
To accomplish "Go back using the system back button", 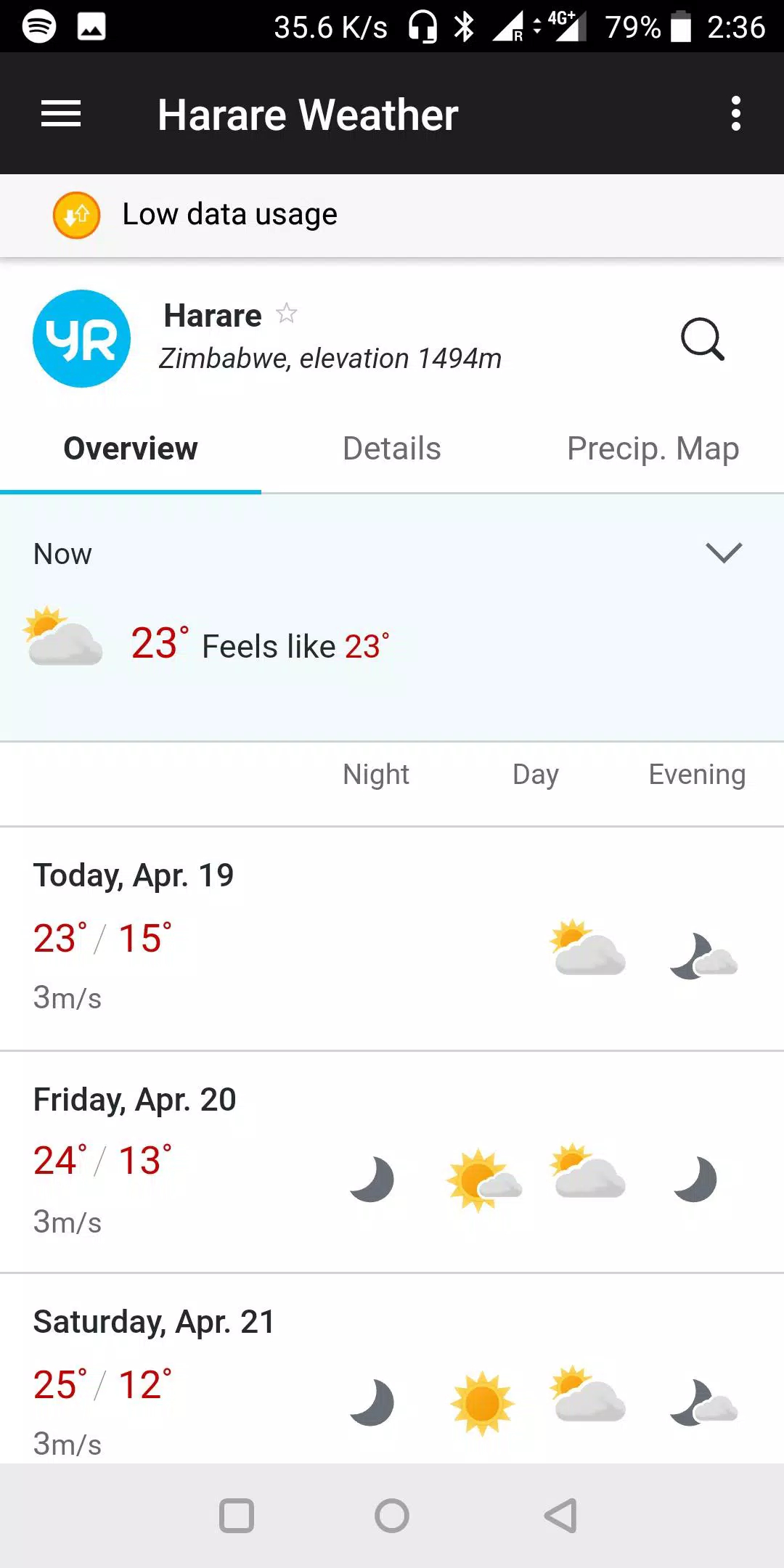I will (560, 1516).
